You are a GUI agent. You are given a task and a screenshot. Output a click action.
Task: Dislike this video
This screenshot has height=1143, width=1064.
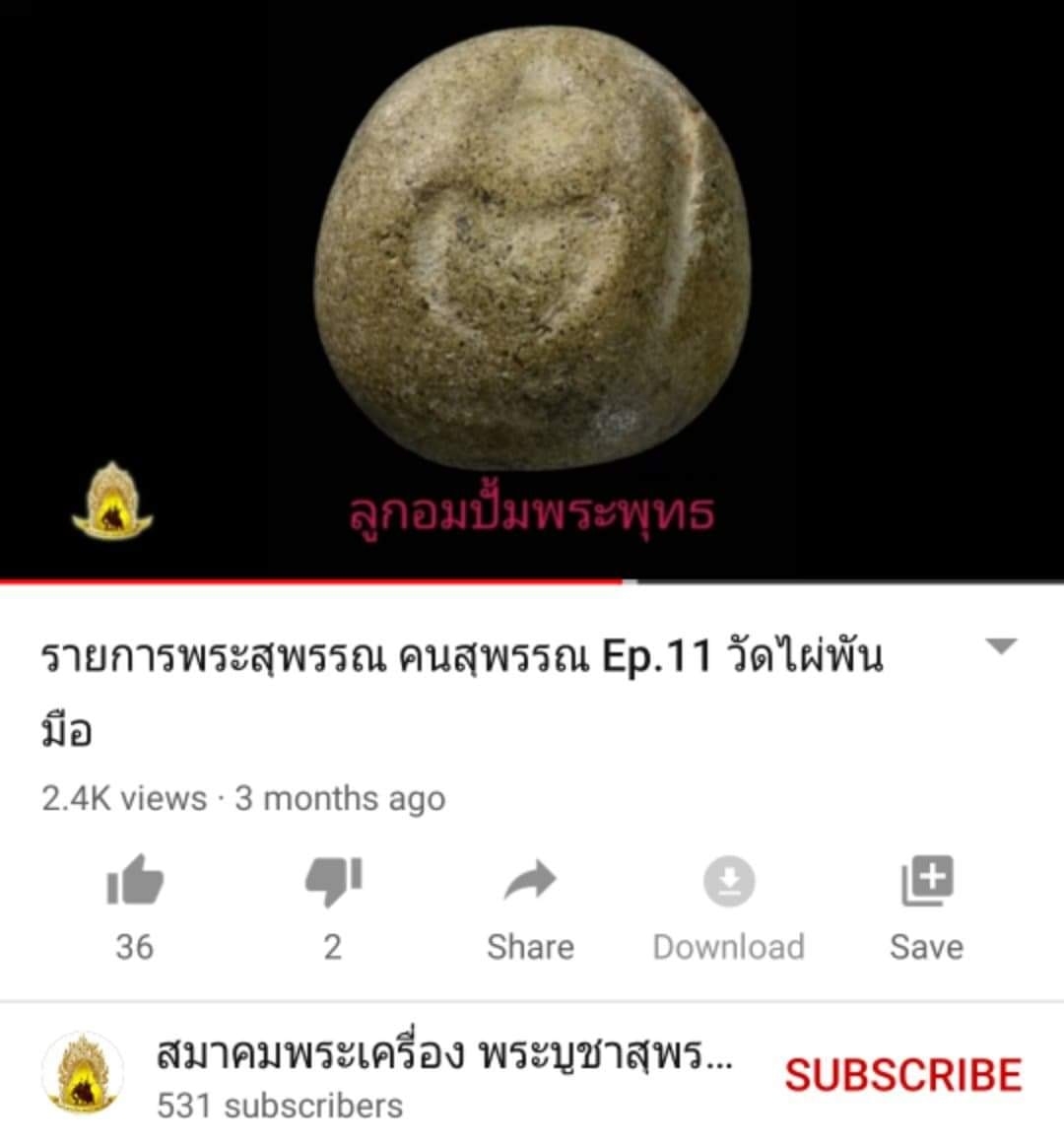[x=333, y=882]
